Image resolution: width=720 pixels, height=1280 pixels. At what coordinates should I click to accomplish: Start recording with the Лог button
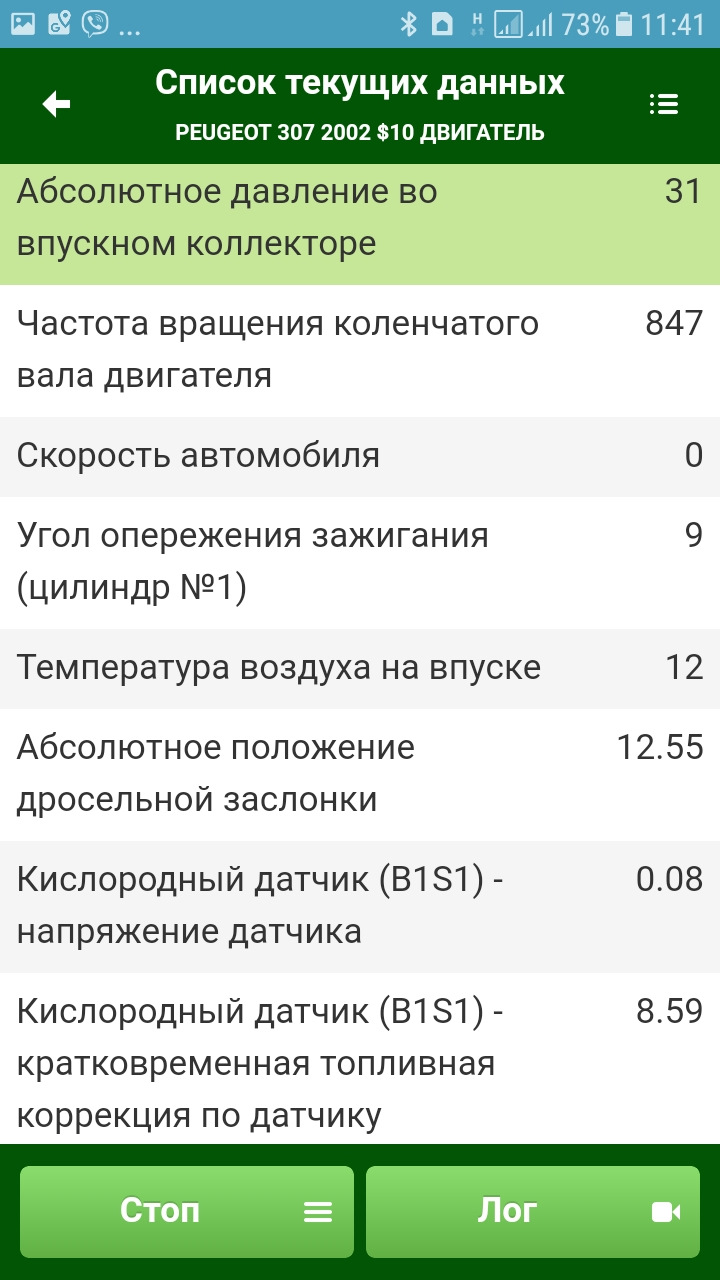click(x=533, y=1211)
